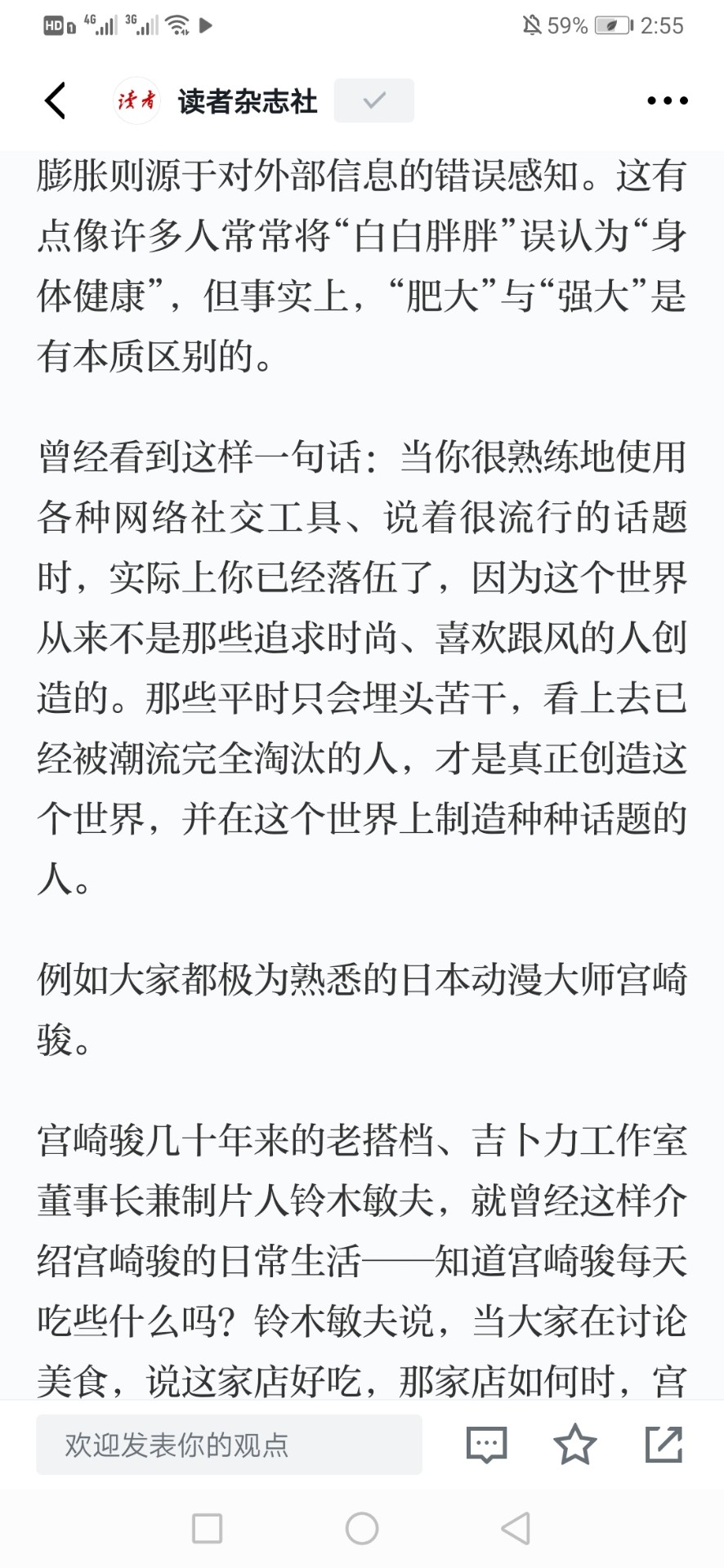This screenshot has width=724, height=1568.
Task: Go back using the top-left arrow
Action: tap(55, 101)
